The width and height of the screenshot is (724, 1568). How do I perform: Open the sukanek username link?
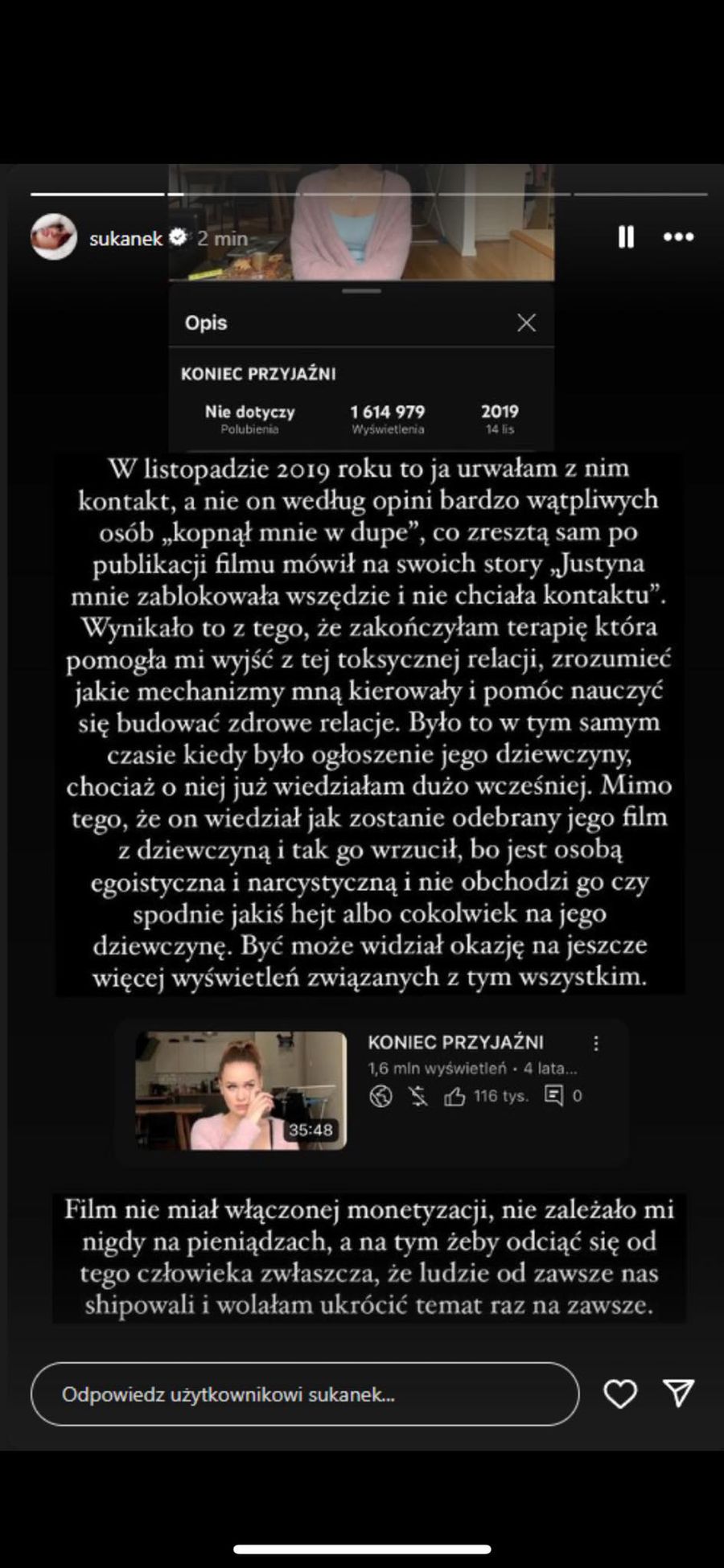[x=125, y=238]
